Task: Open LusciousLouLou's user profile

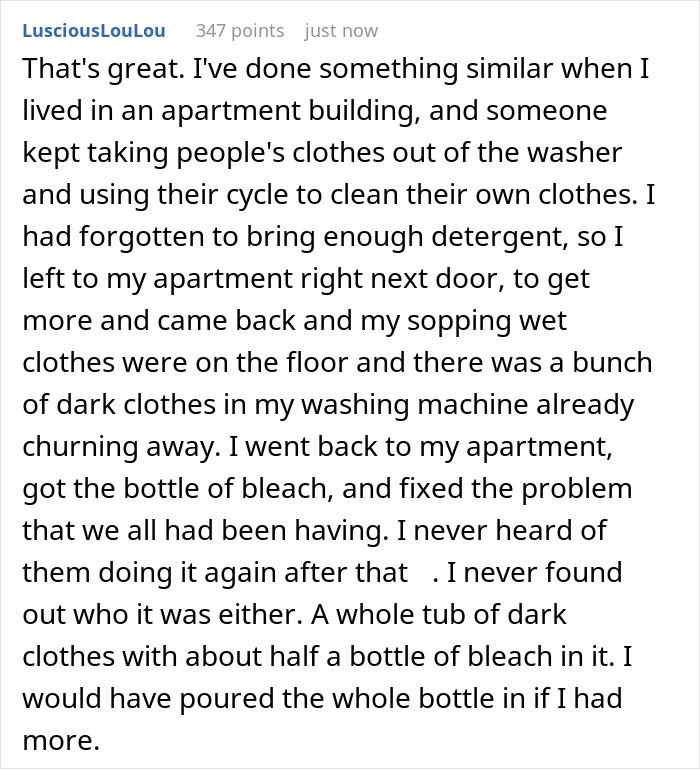Action: click(x=93, y=31)
